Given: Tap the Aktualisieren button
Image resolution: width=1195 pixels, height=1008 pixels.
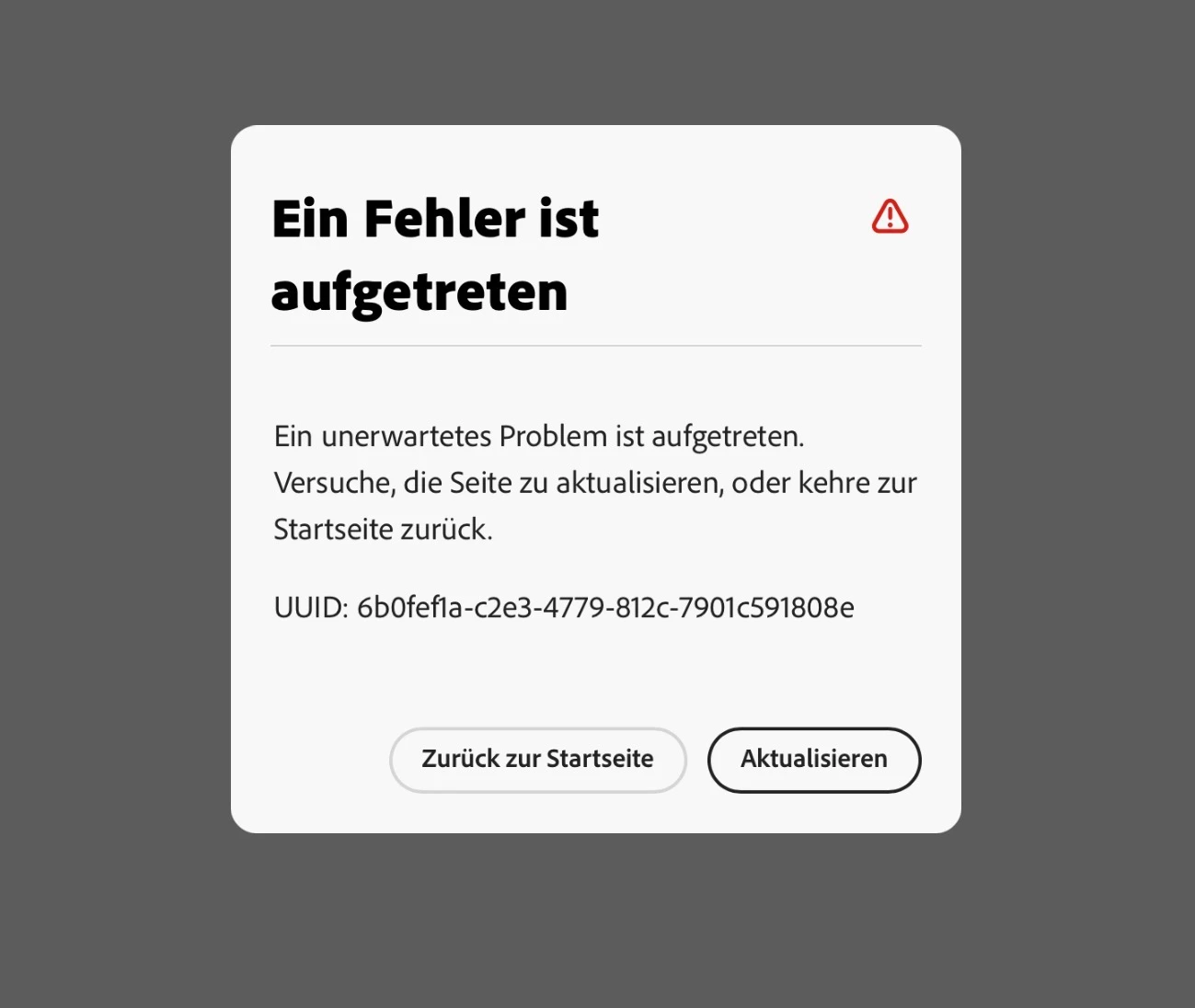Looking at the screenshot, I should tap(813, 760).
